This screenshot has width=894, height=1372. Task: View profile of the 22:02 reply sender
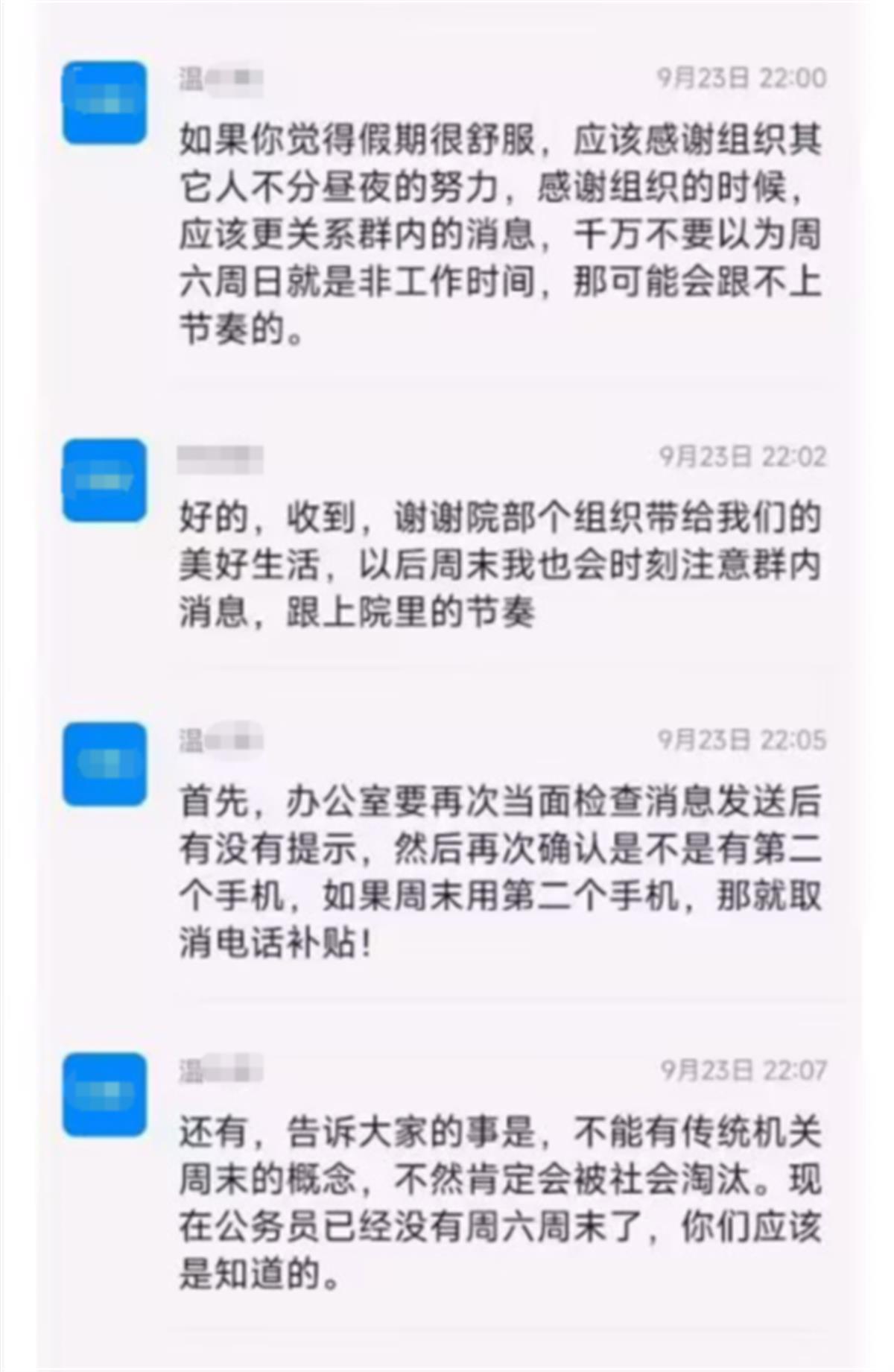coord(104,481)
